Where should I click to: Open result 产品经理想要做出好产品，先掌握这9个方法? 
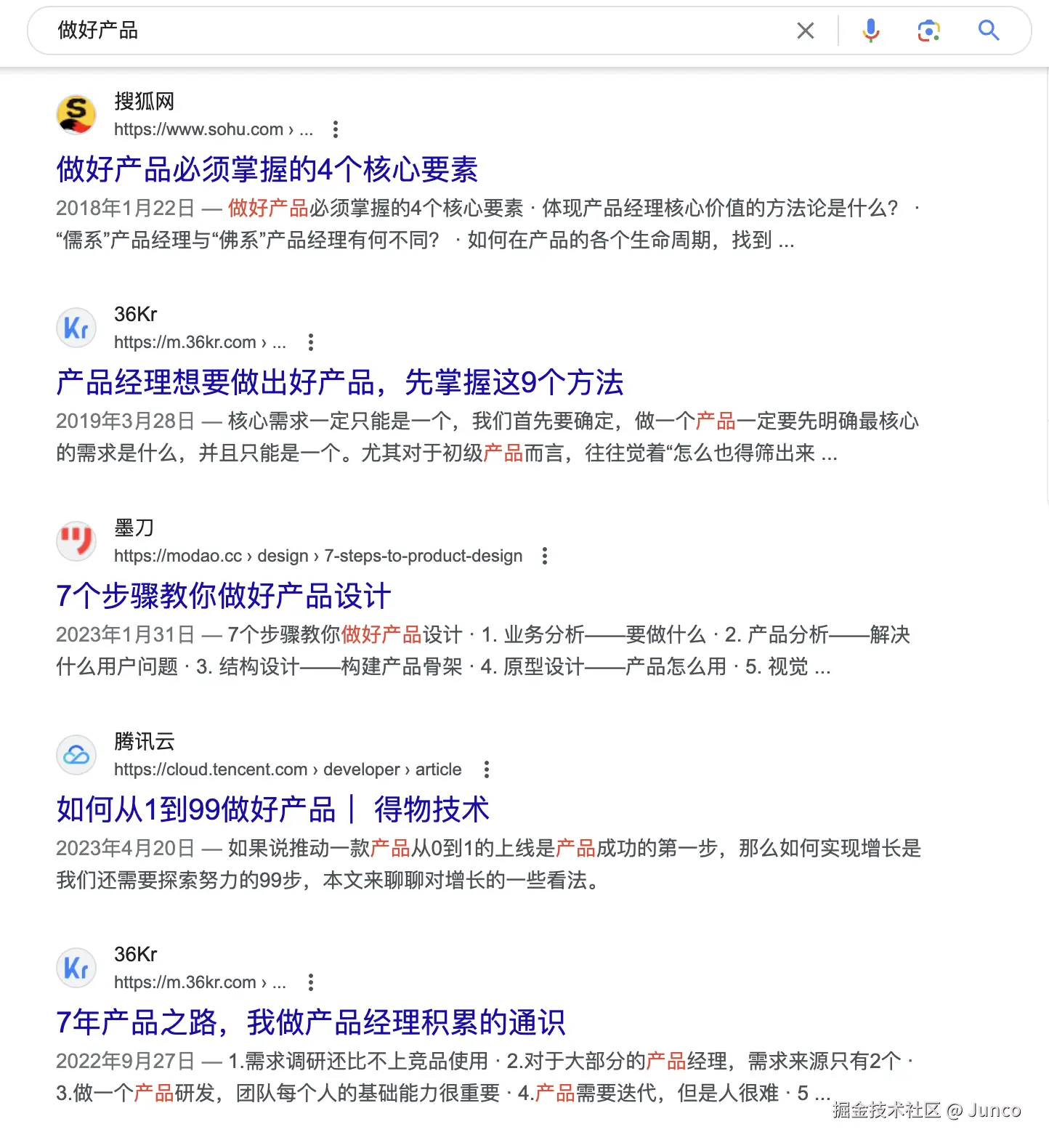click(x=339, y=382)
